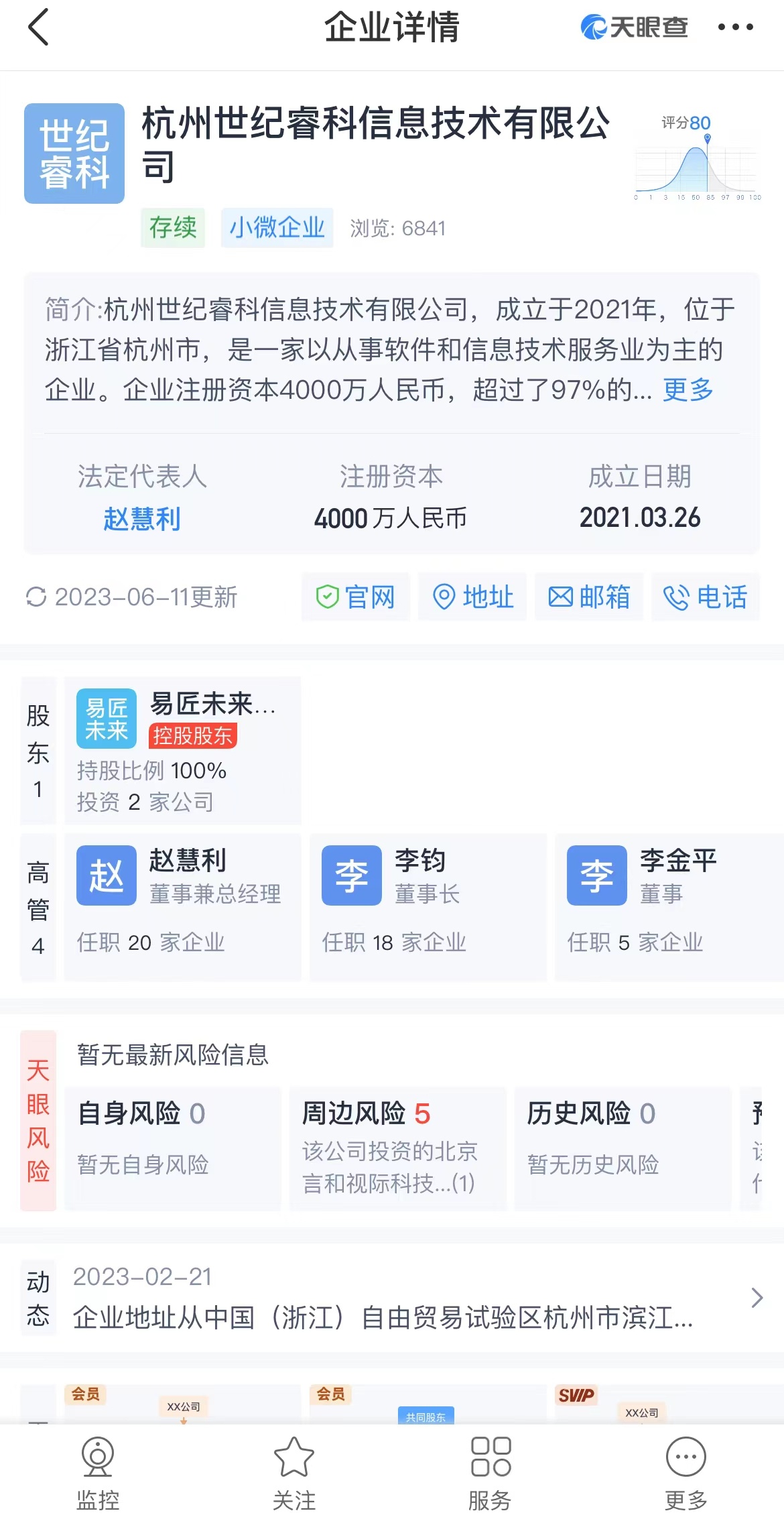Open 服务 in the bottom bar
This screenshot has height=1523, width=784.
coord(491,1473)
